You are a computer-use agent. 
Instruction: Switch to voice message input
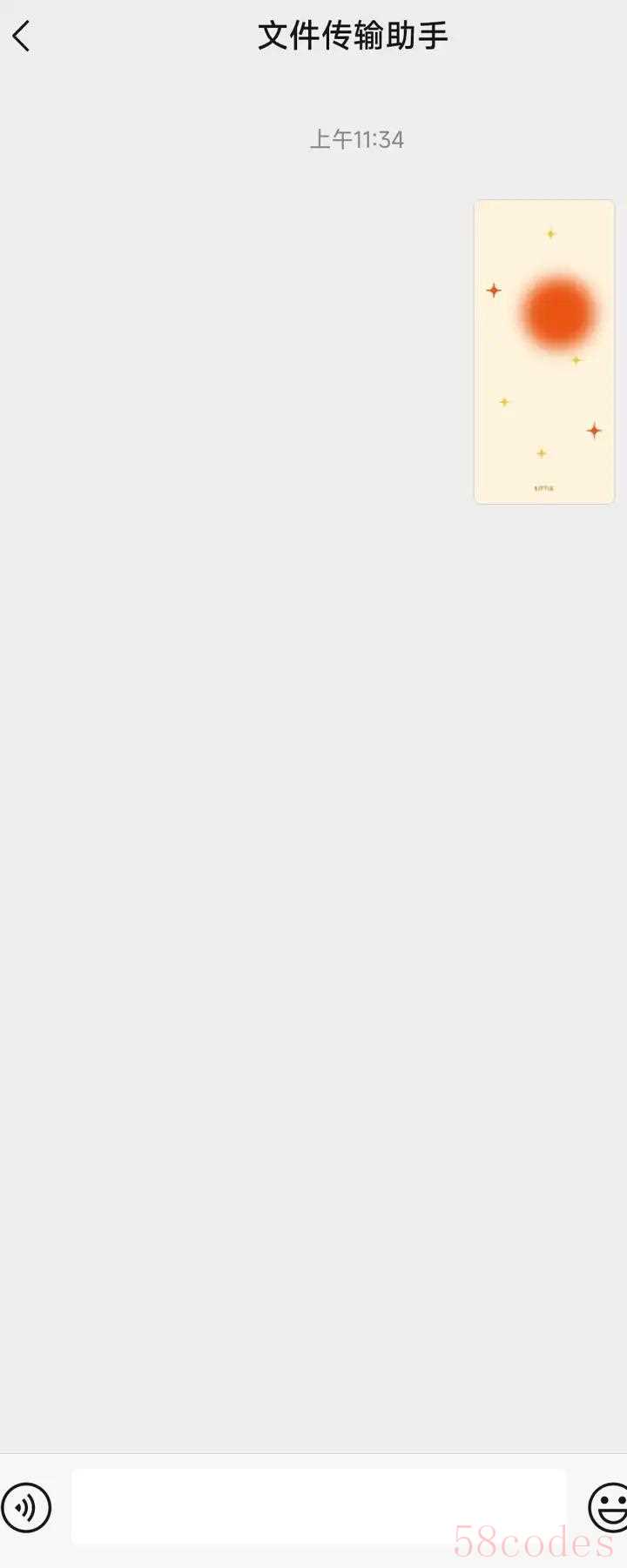click(26, 1507)
